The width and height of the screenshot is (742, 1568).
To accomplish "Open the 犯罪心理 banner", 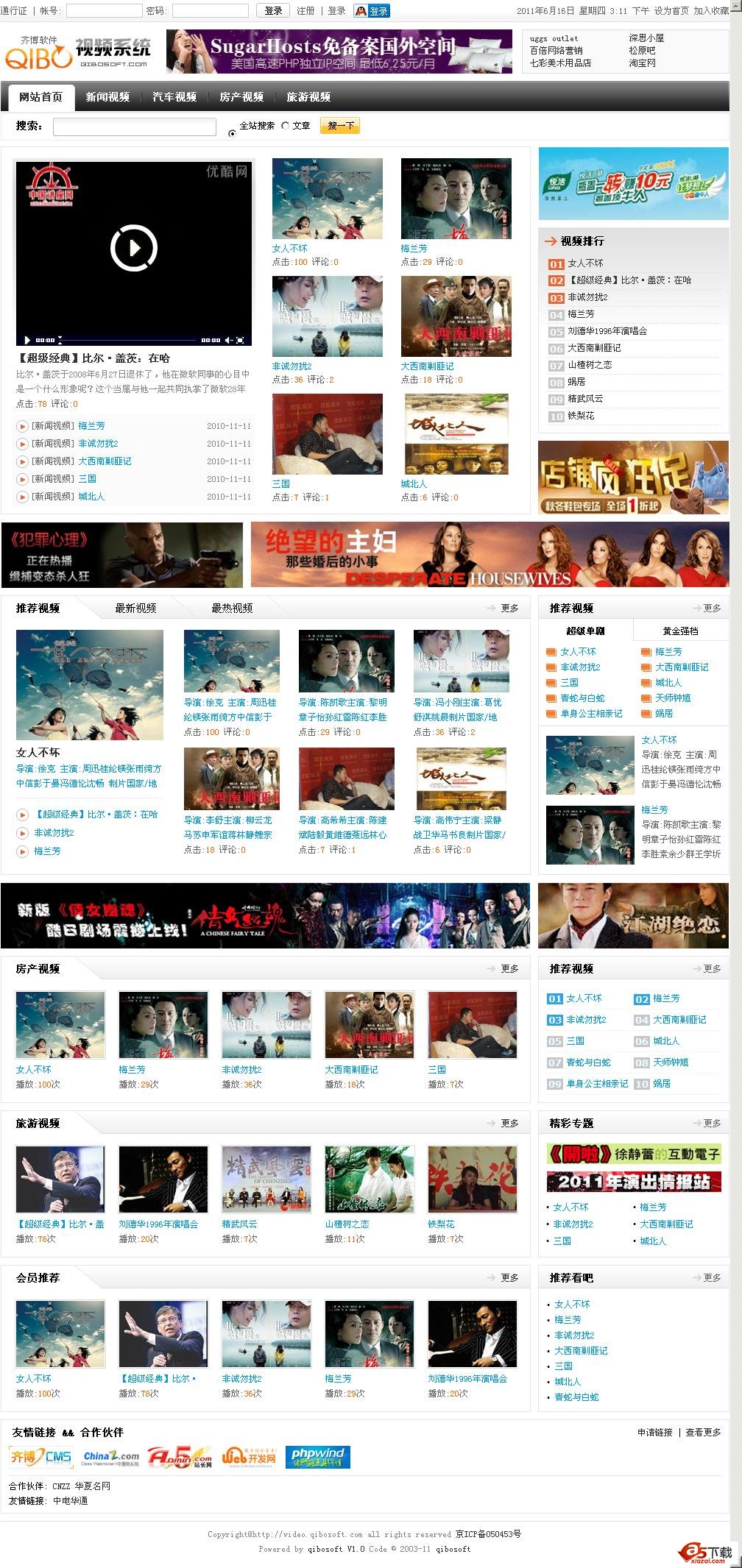I will coord(122,555).
